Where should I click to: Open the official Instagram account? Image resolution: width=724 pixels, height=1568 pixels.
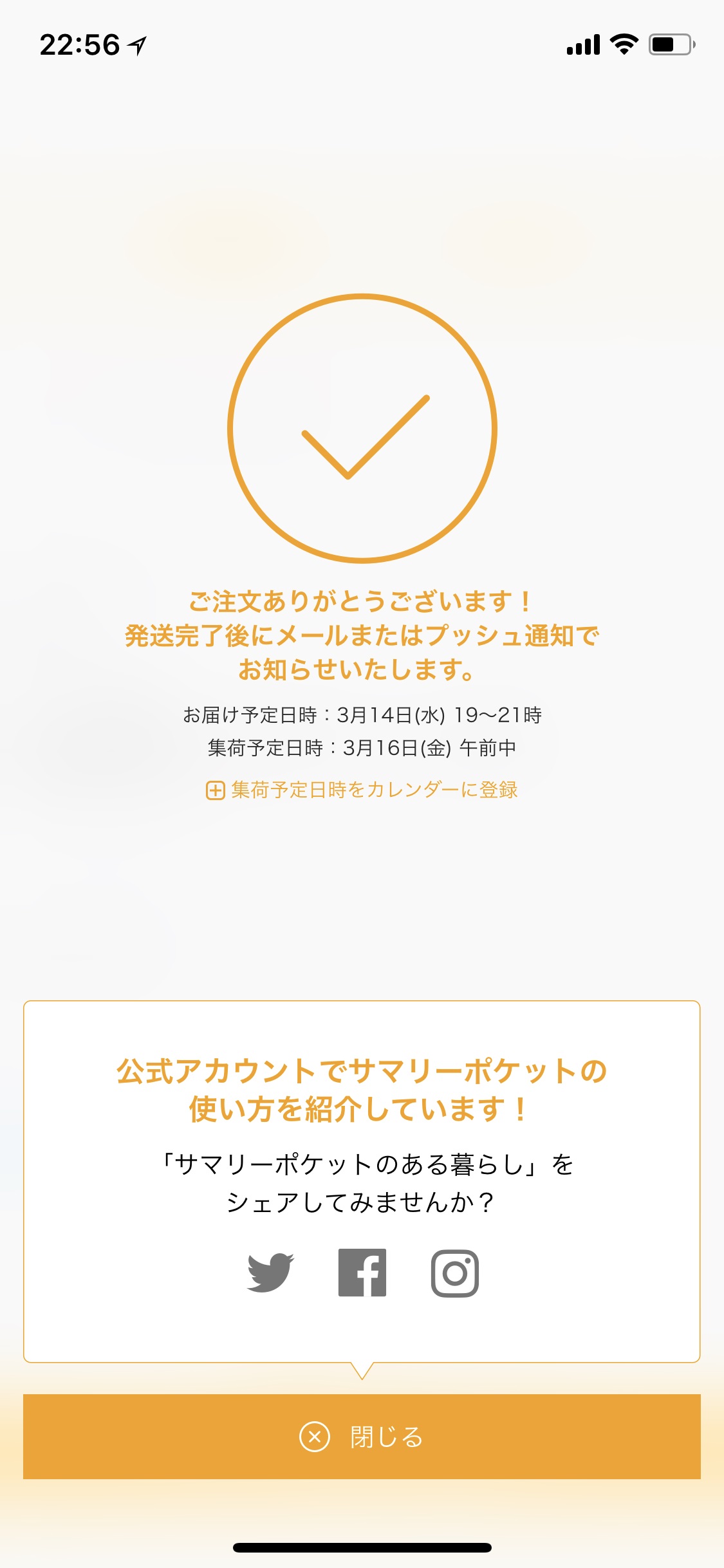click(455, 1273)
